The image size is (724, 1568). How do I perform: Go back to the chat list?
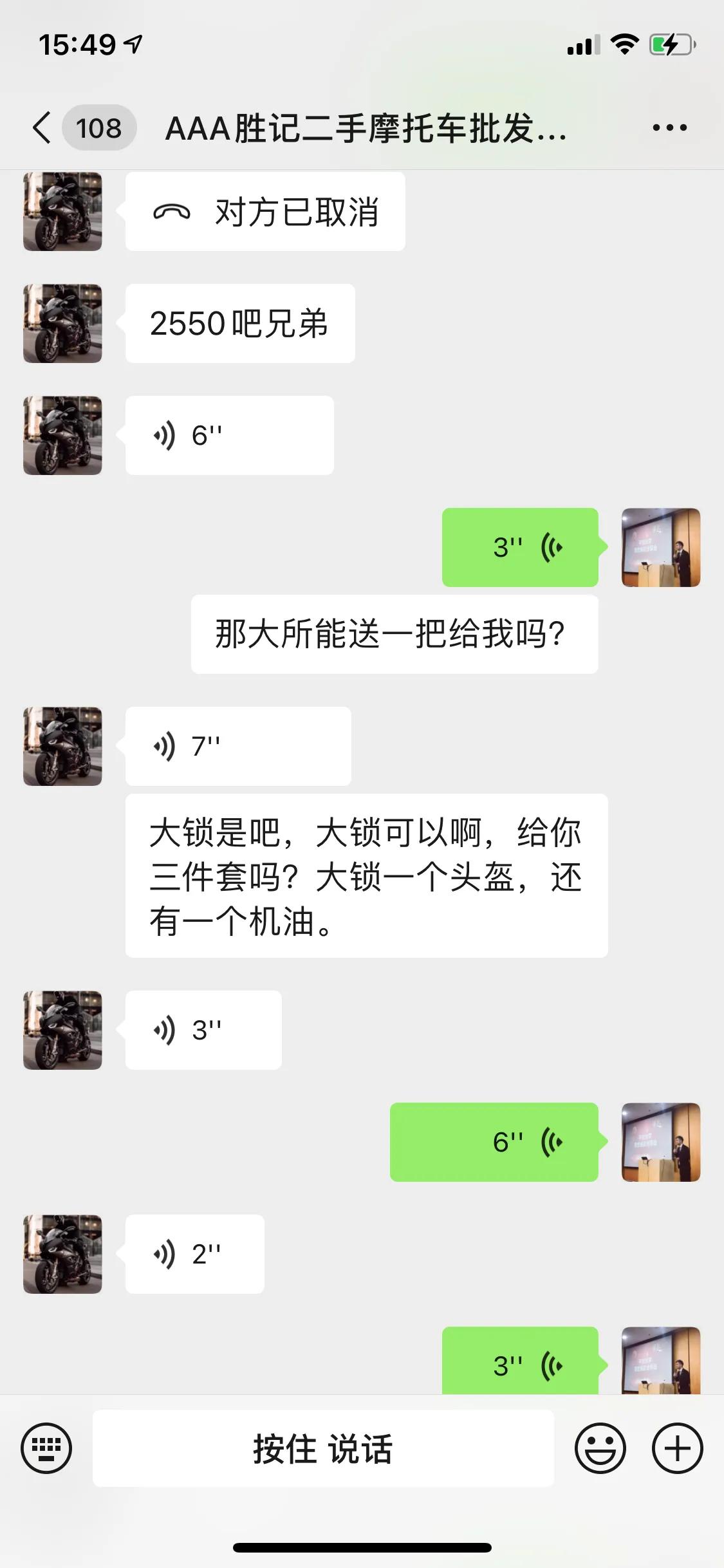tap(42, 127)
